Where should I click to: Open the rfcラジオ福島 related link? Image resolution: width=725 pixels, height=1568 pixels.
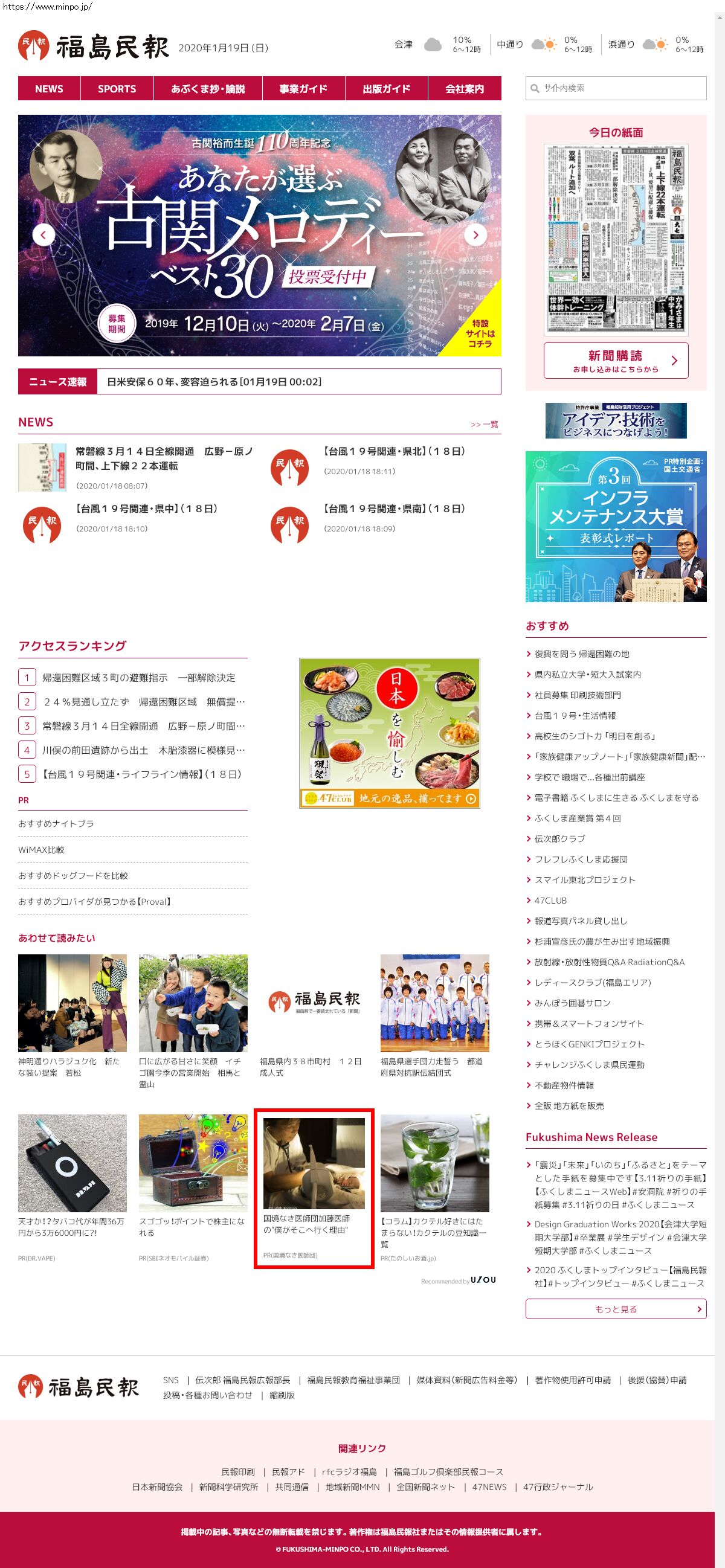(x=349, y=1471)
